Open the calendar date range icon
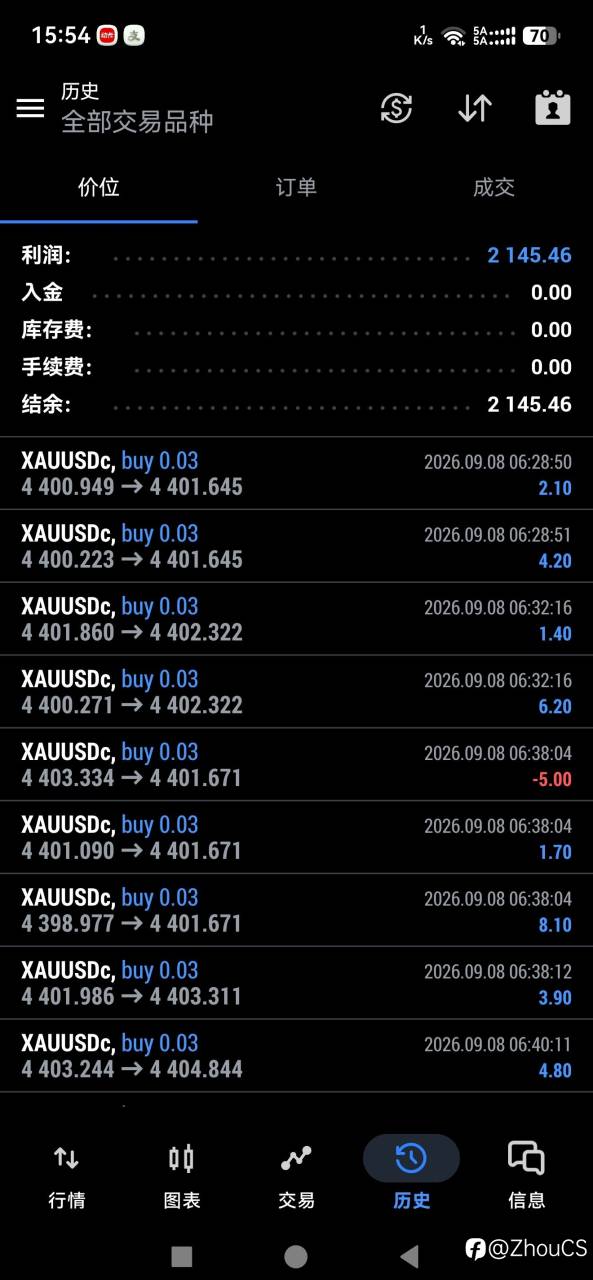 (553, 108)
